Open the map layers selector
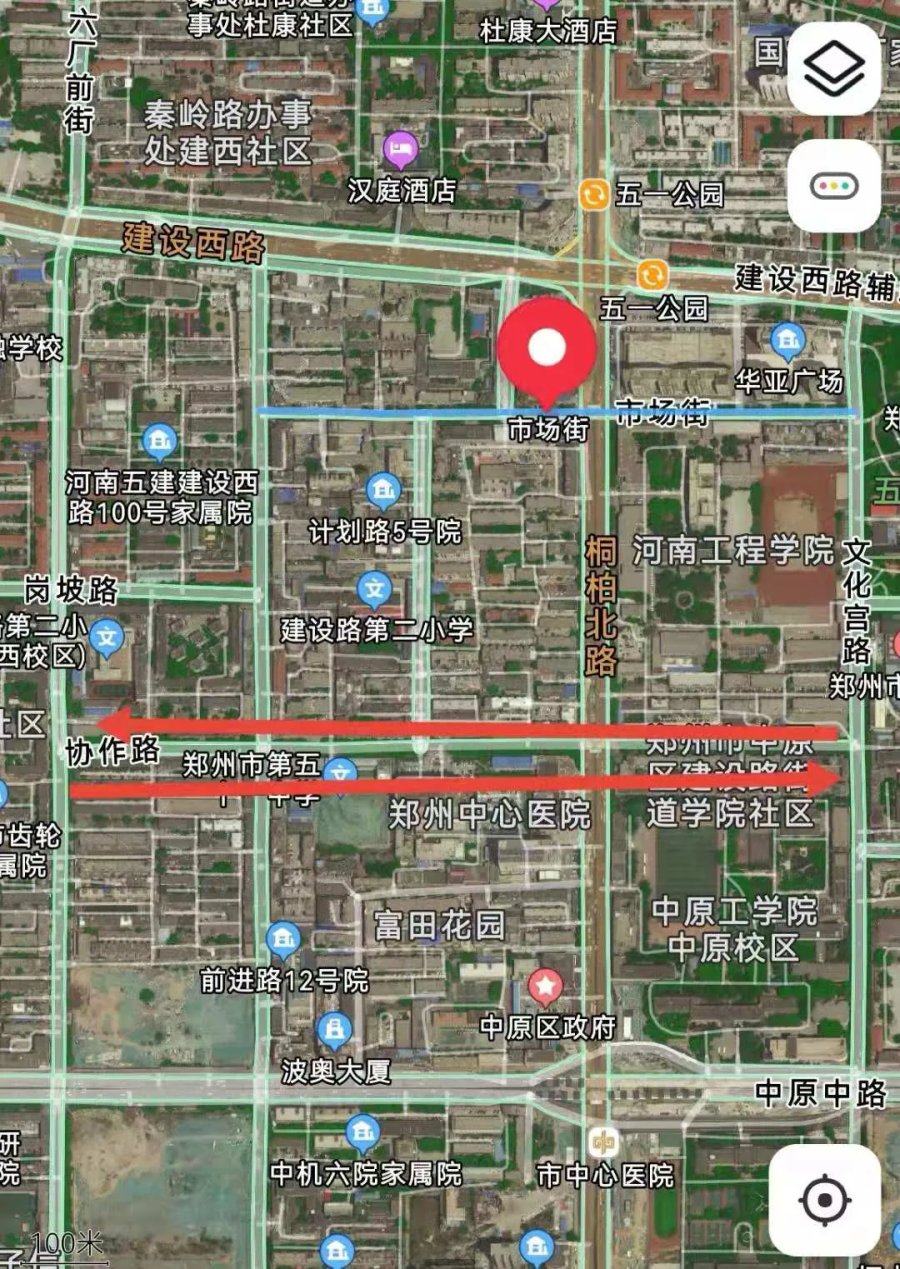Viewport: 900px width, 1269px height. (833, 68)
